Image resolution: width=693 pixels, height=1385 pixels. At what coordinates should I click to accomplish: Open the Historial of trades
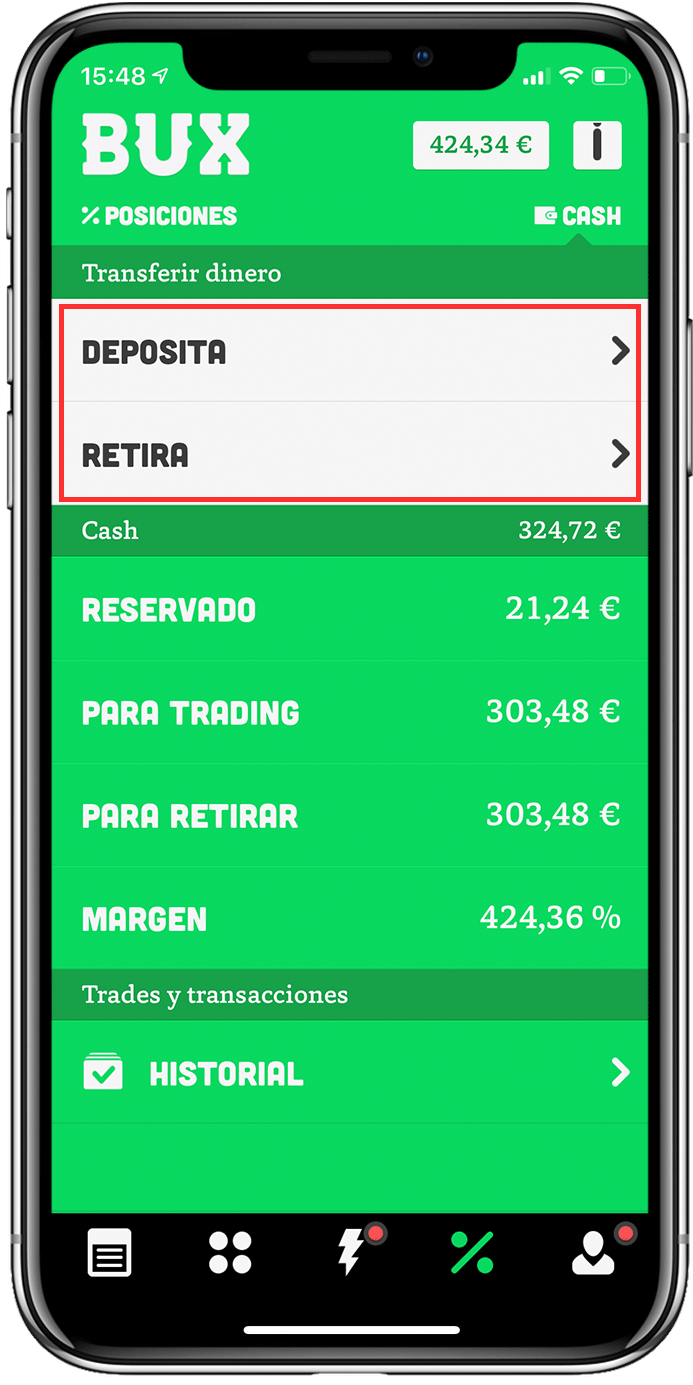350,1073
